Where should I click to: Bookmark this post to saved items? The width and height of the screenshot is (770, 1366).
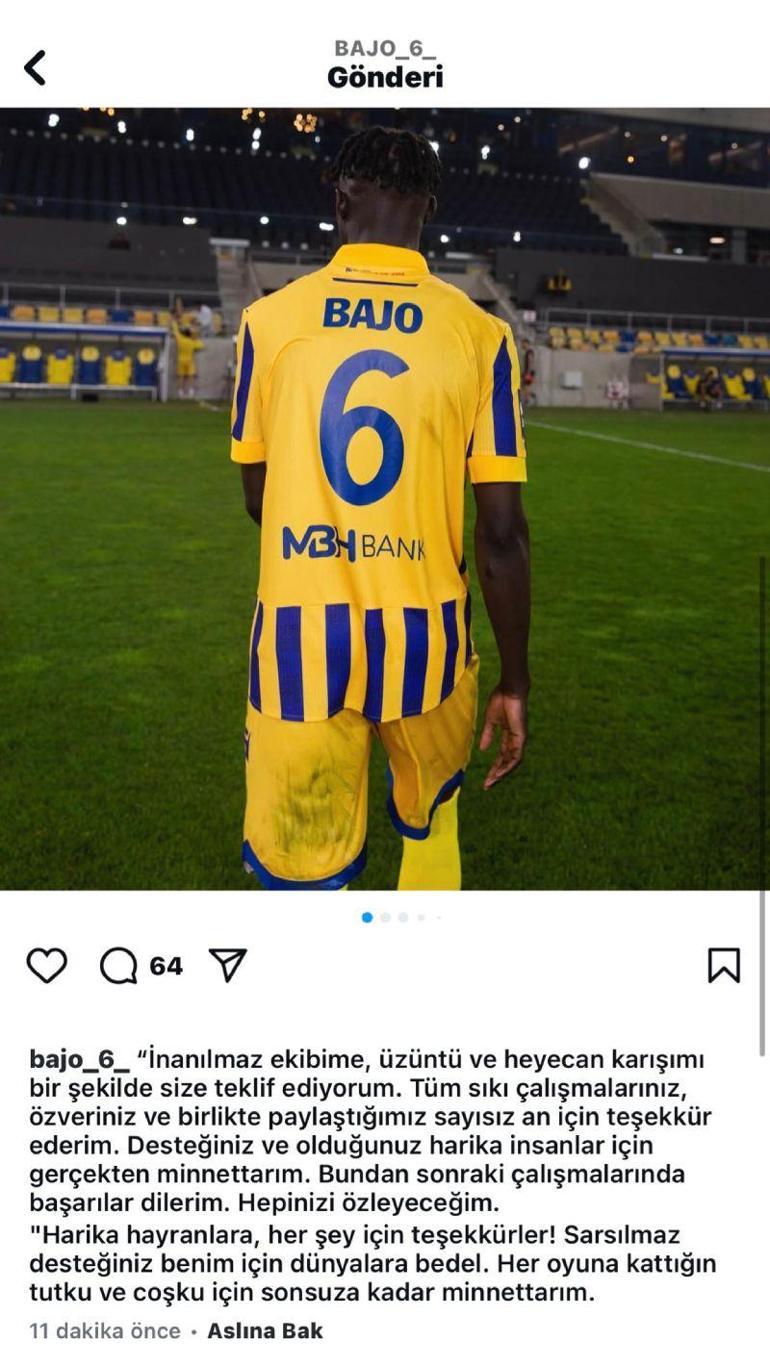point(724,965)
